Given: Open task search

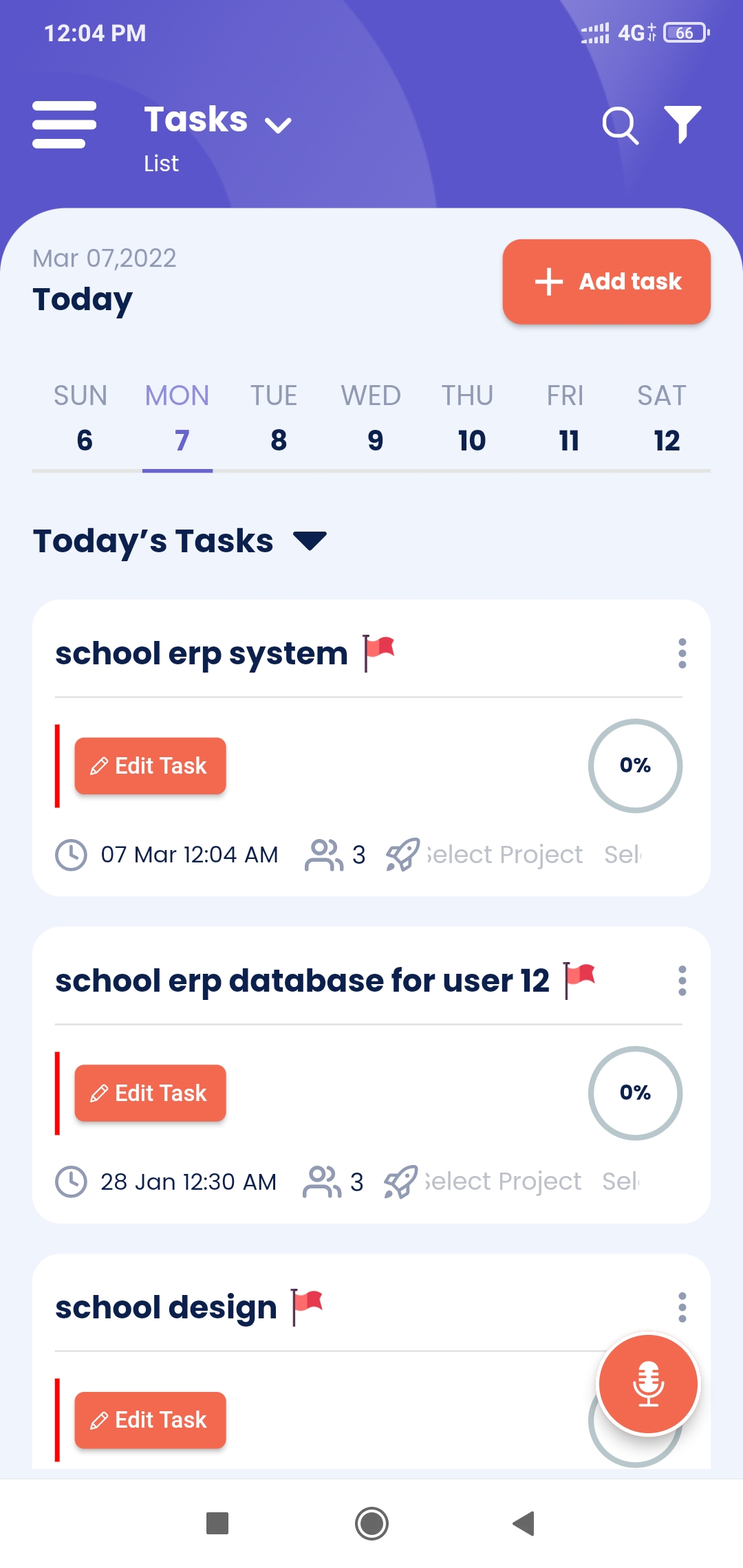Looking at the screenshot, I should pyautogui.click(x=620, y=125).
